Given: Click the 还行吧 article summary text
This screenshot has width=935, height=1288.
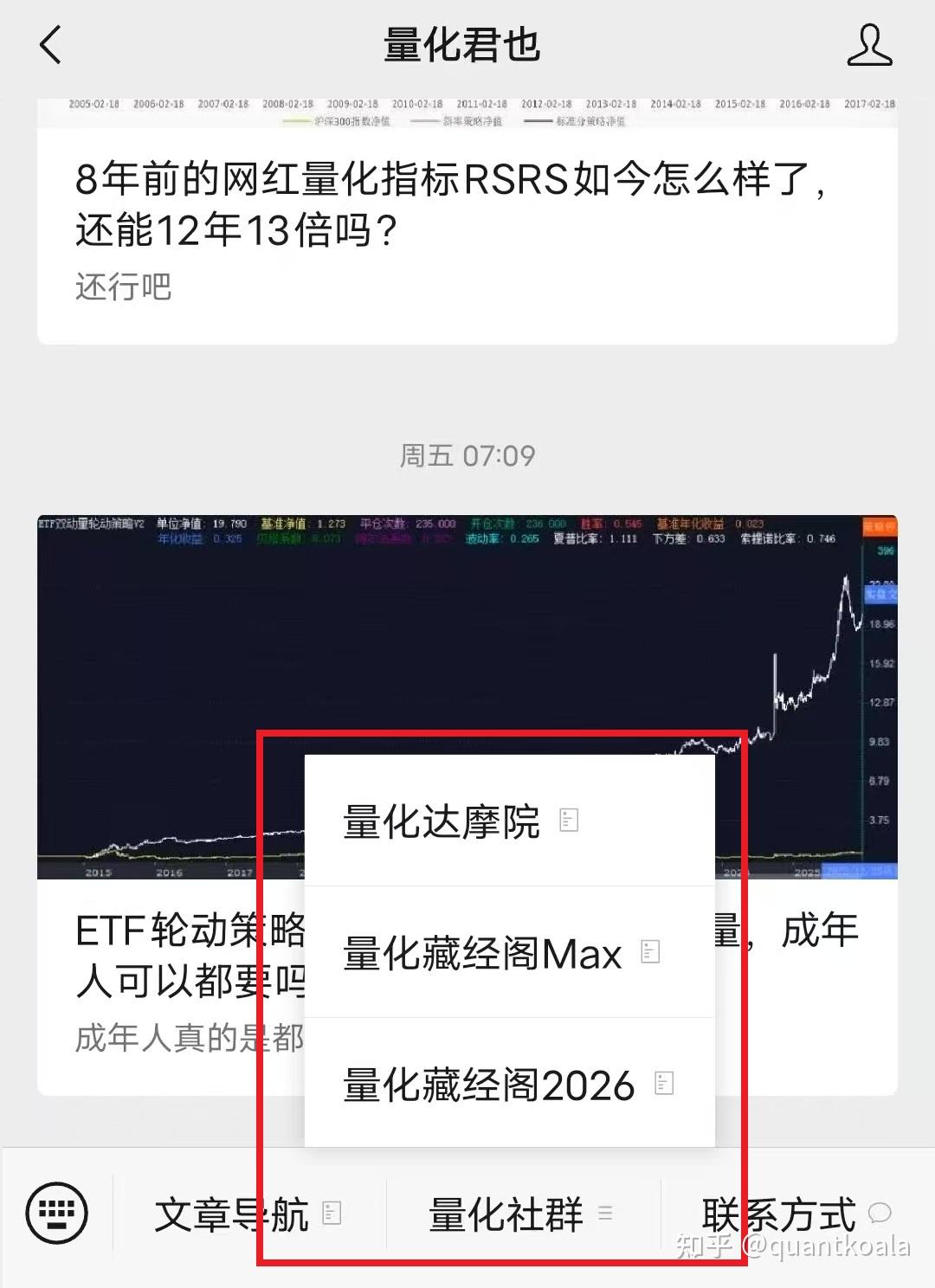Looking at the screenshot, I should [121, 289].
